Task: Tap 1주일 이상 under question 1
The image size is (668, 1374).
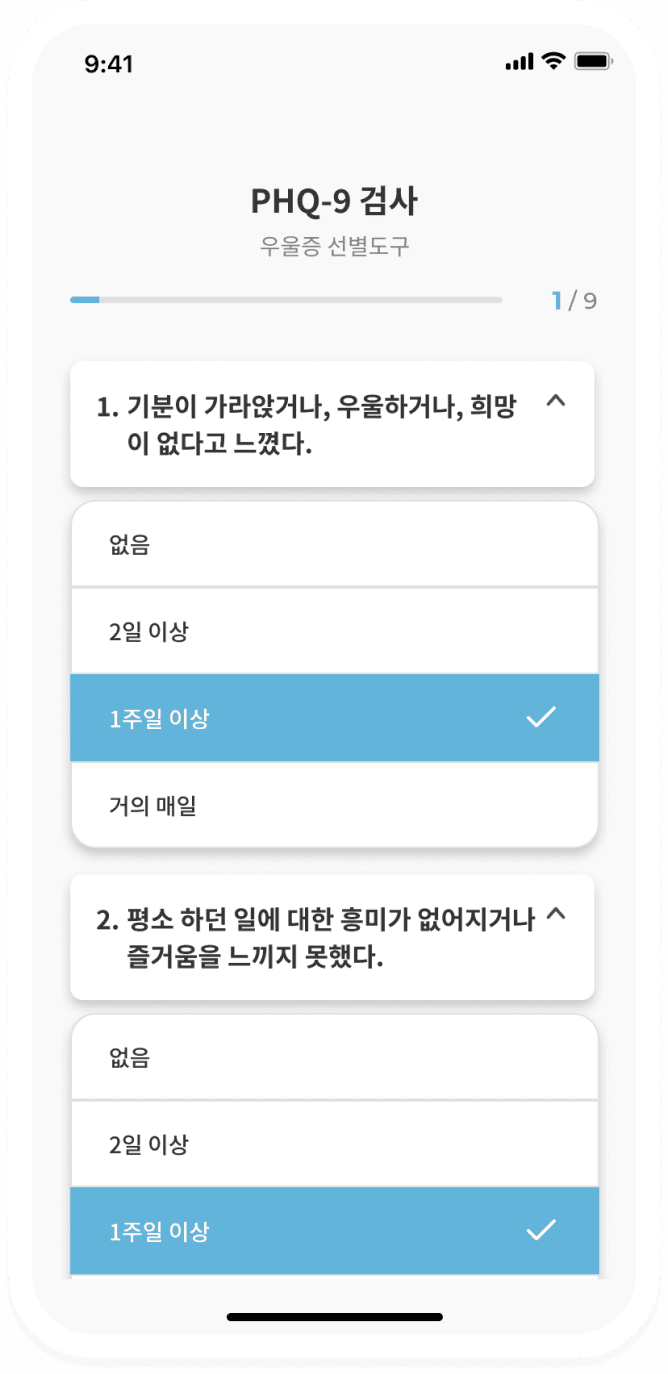Action: [334, 718]
